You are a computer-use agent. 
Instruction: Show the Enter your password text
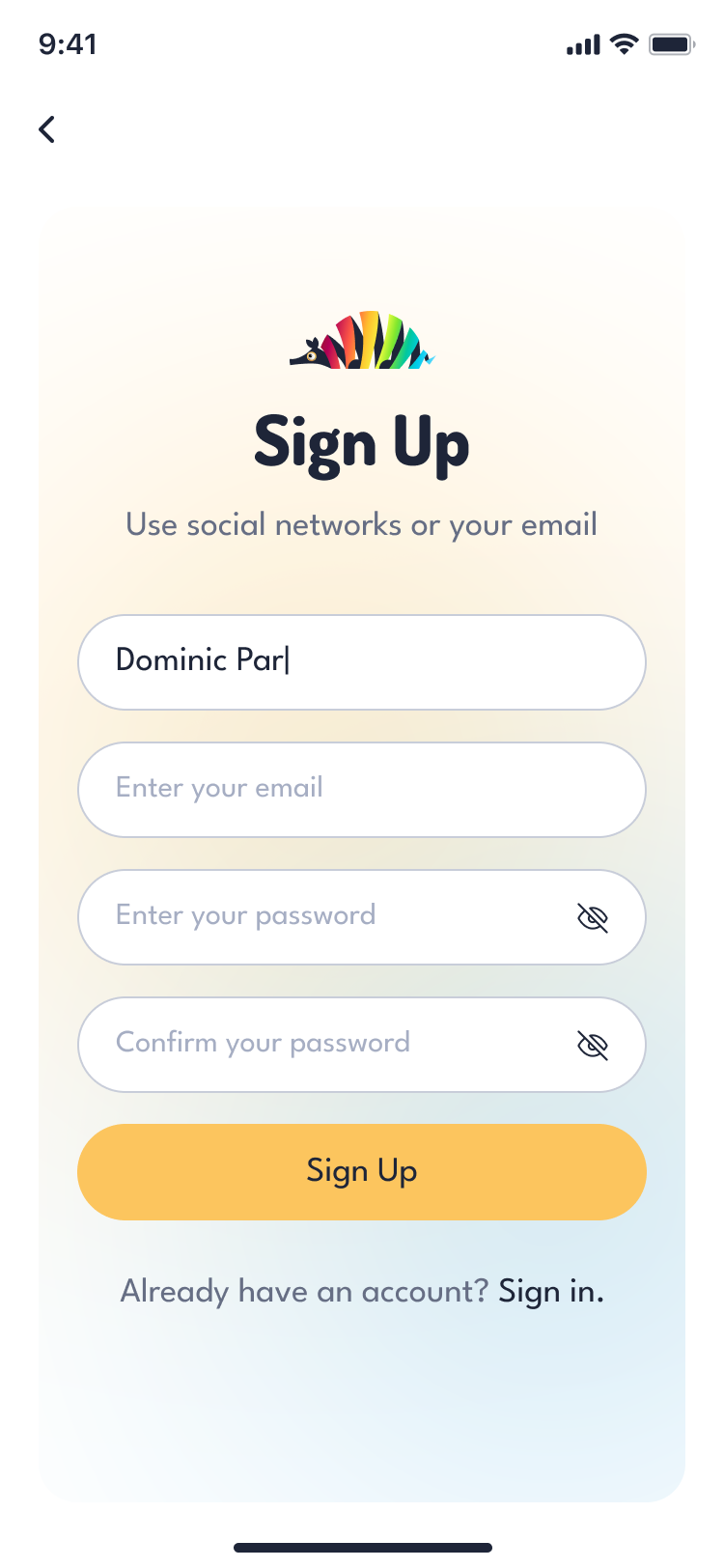[x=592, y=918]
